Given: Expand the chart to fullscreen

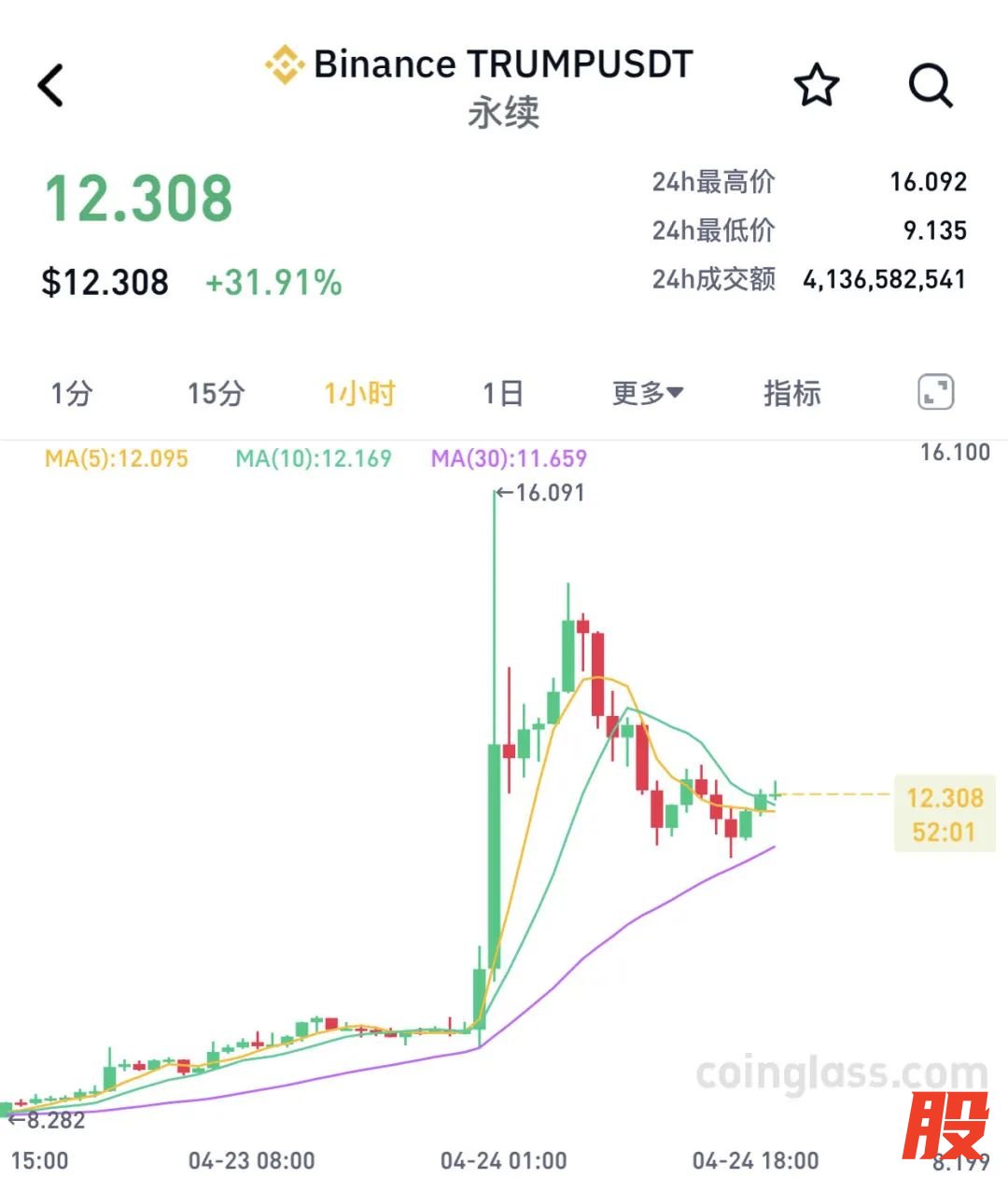Looking at the screenshot, I should pyautogui.click(x=935, y=392).
